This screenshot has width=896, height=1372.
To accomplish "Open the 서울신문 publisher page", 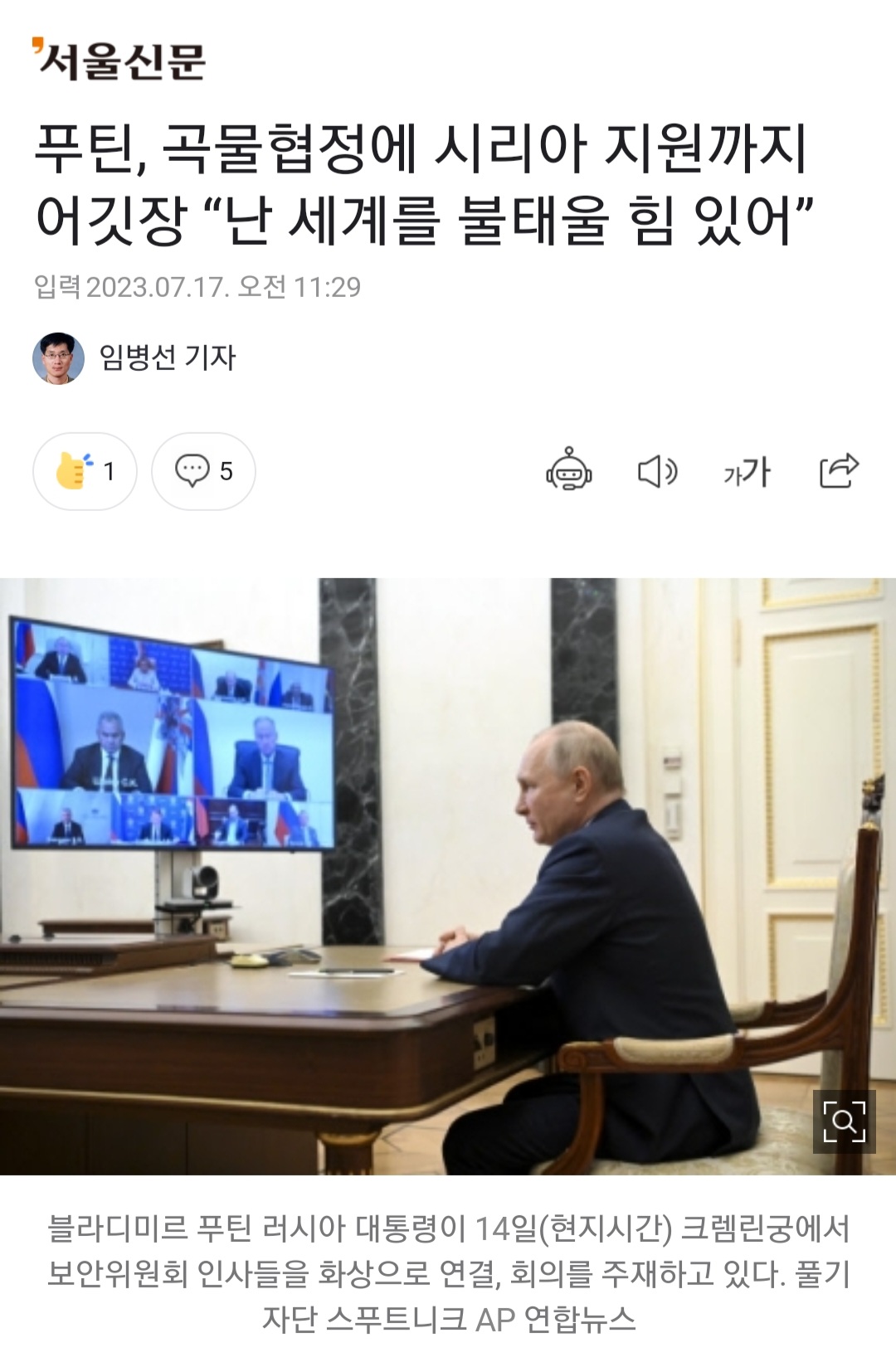I will (x=119, y=60).
